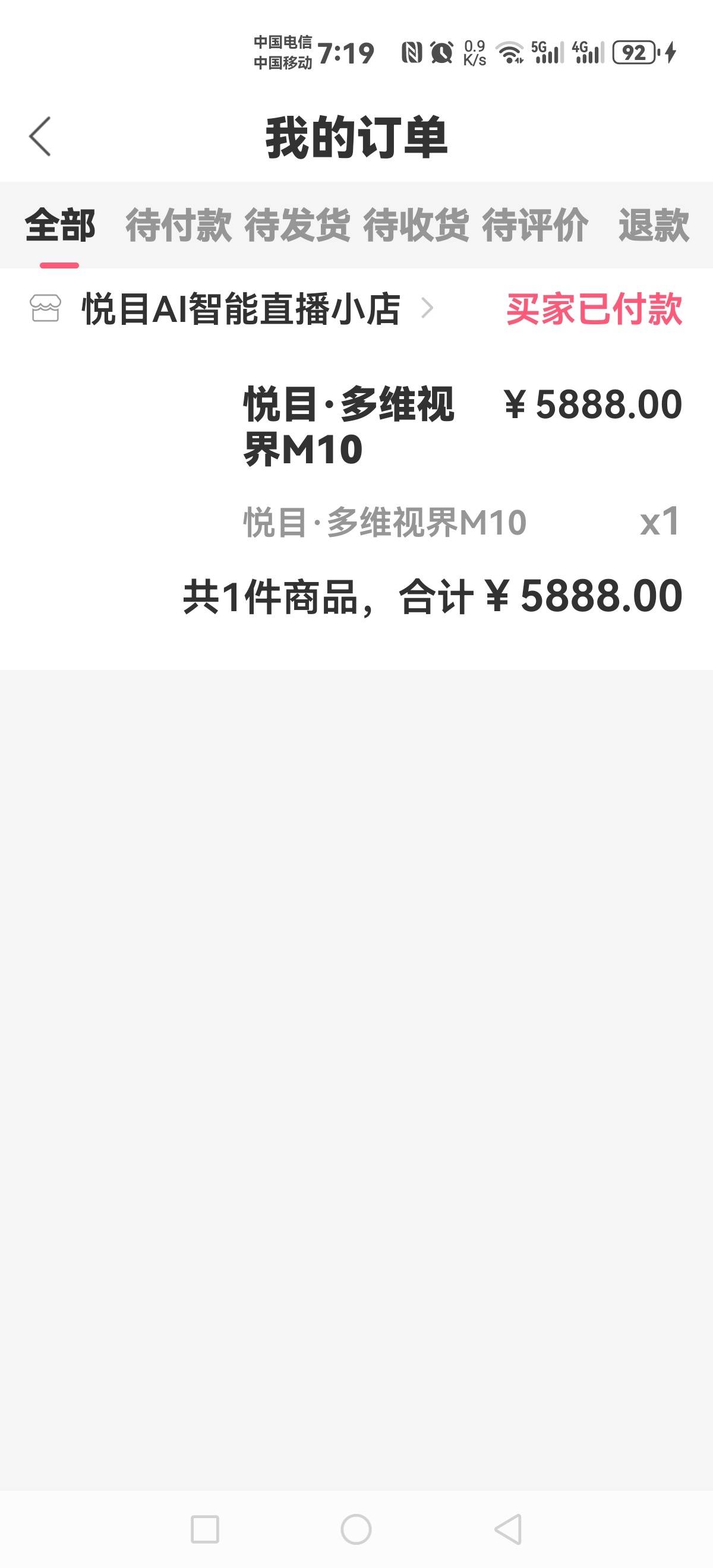Image resolution: width=713 pixels, height=1568 pixels.
Task: Open the recent apps overview
Action: pos(204,1529)
